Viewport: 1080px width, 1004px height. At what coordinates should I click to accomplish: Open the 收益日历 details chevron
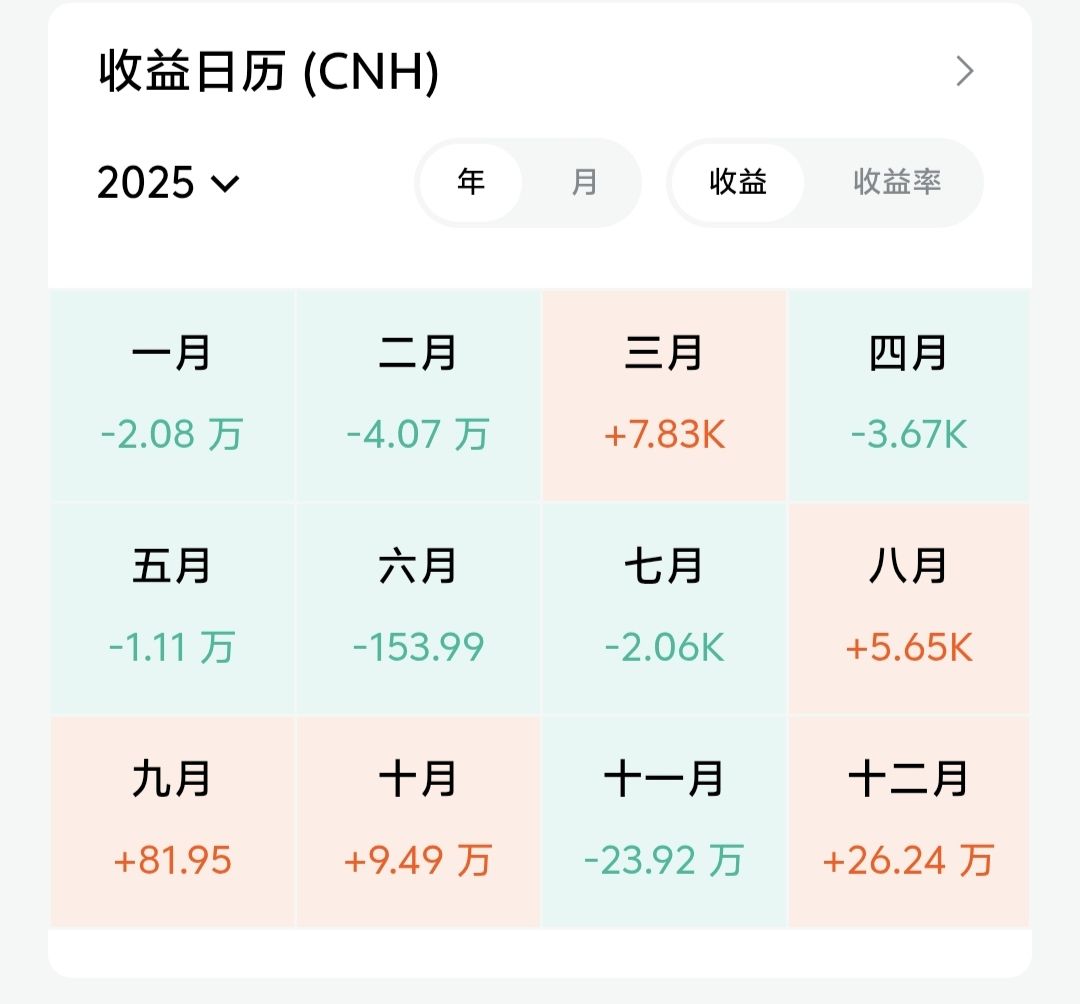click(964, 72)
